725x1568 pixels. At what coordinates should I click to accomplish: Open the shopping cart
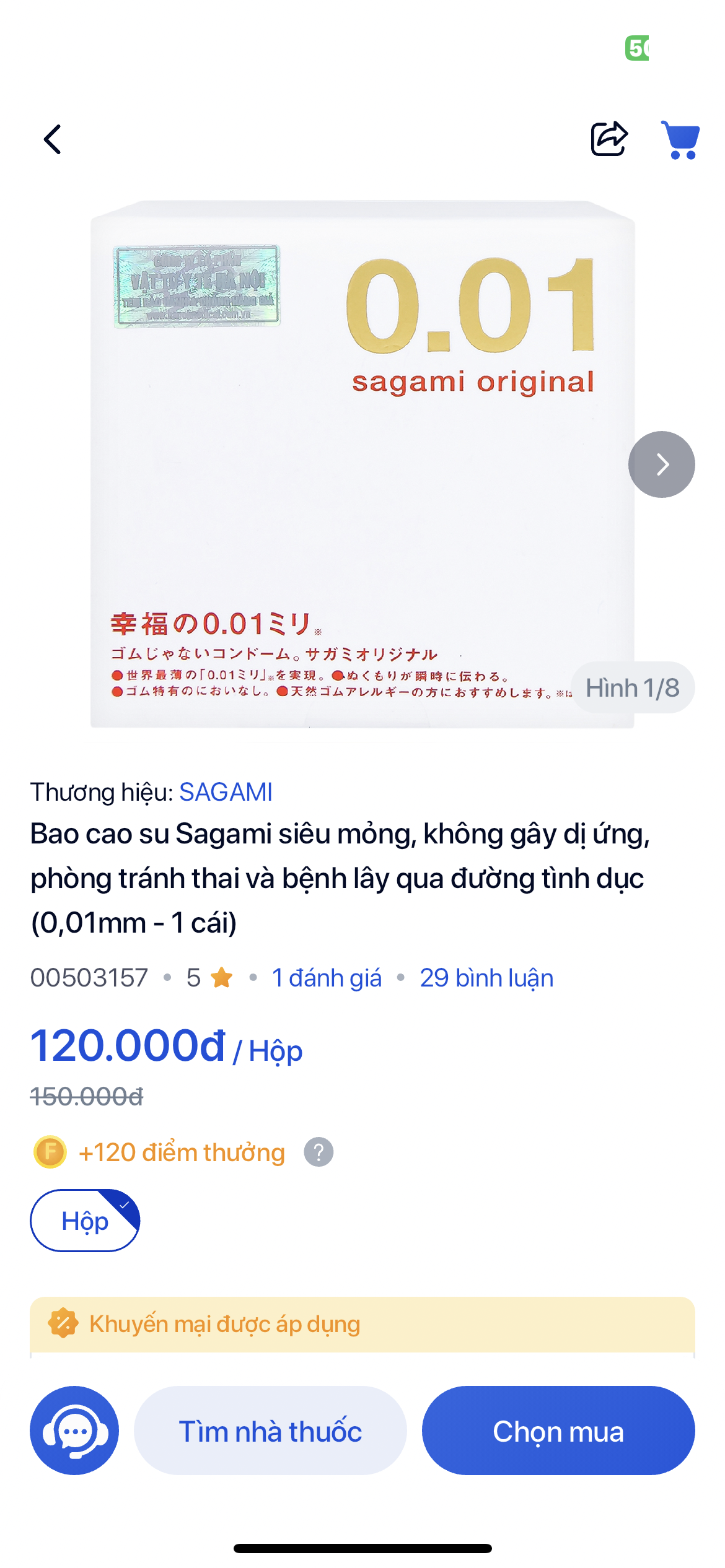coord(680,139)
